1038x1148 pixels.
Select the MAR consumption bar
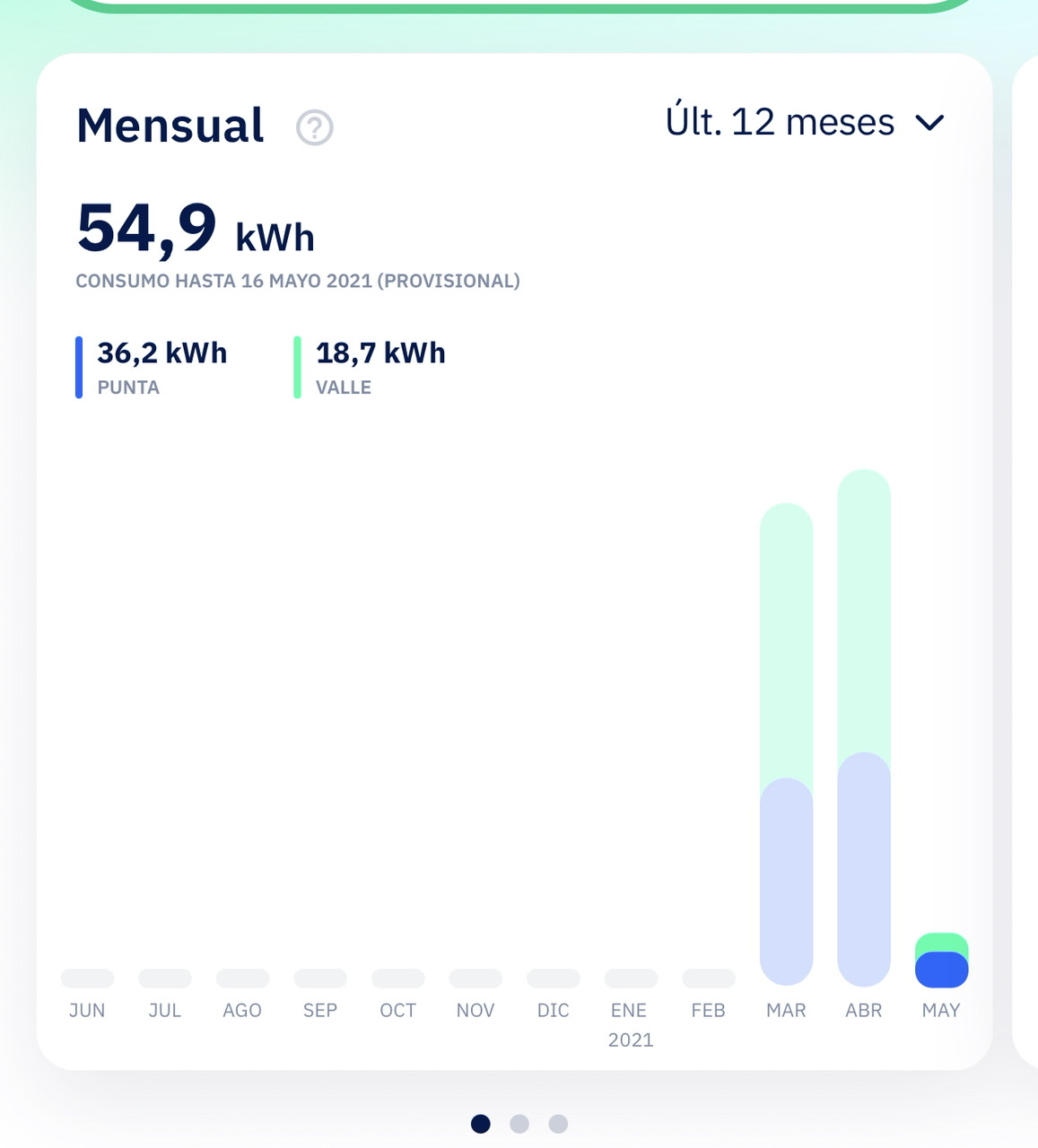(786, 744)
